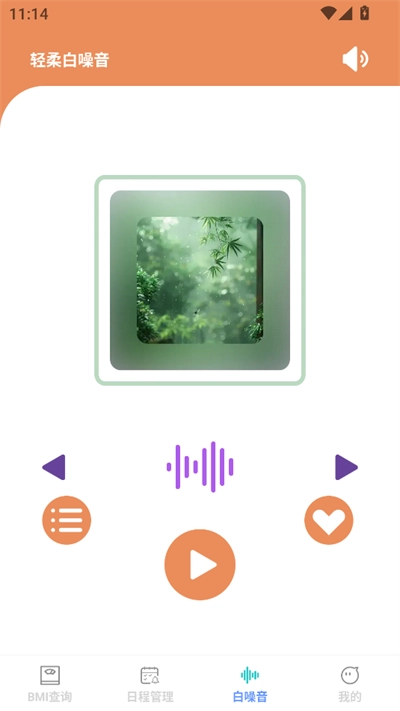The width and height of the screenshot is (400, 711).
Task: Go to the 我的 tab
Action: point(350,684)
